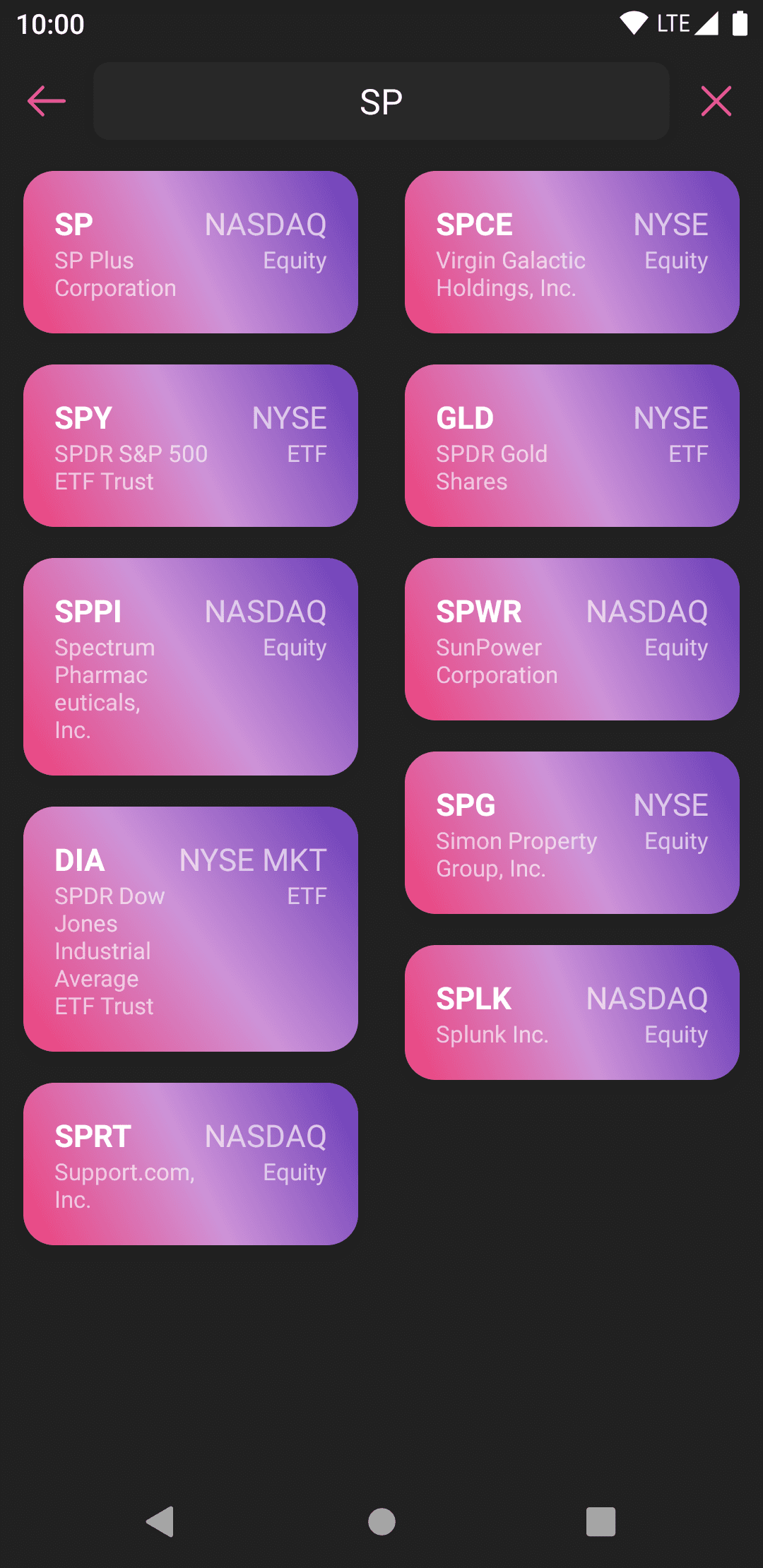Choose the GLD SPDR Gold Shares card
The width and height of the screenshot is (763, 1568).
click(x=572, y=446)
